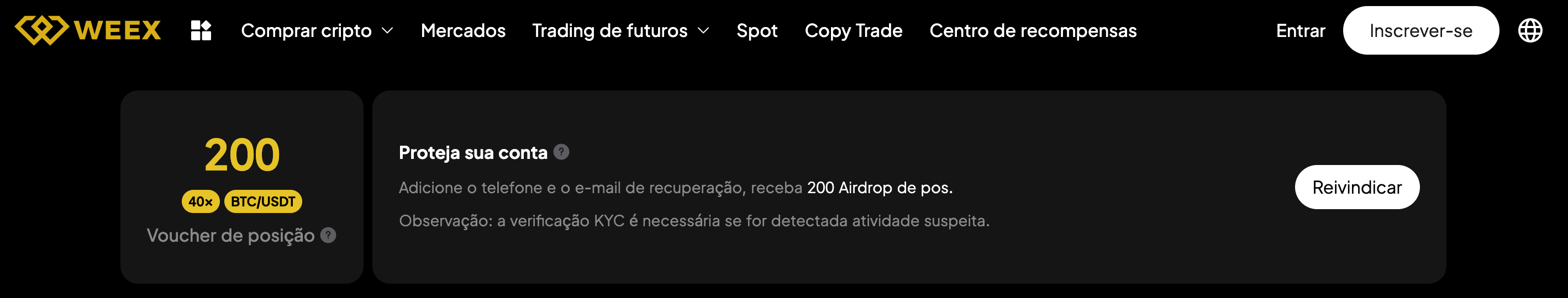The image size is (1568, 298).
Task: Open Copy Trade section
Action: (x=853, y=30)
